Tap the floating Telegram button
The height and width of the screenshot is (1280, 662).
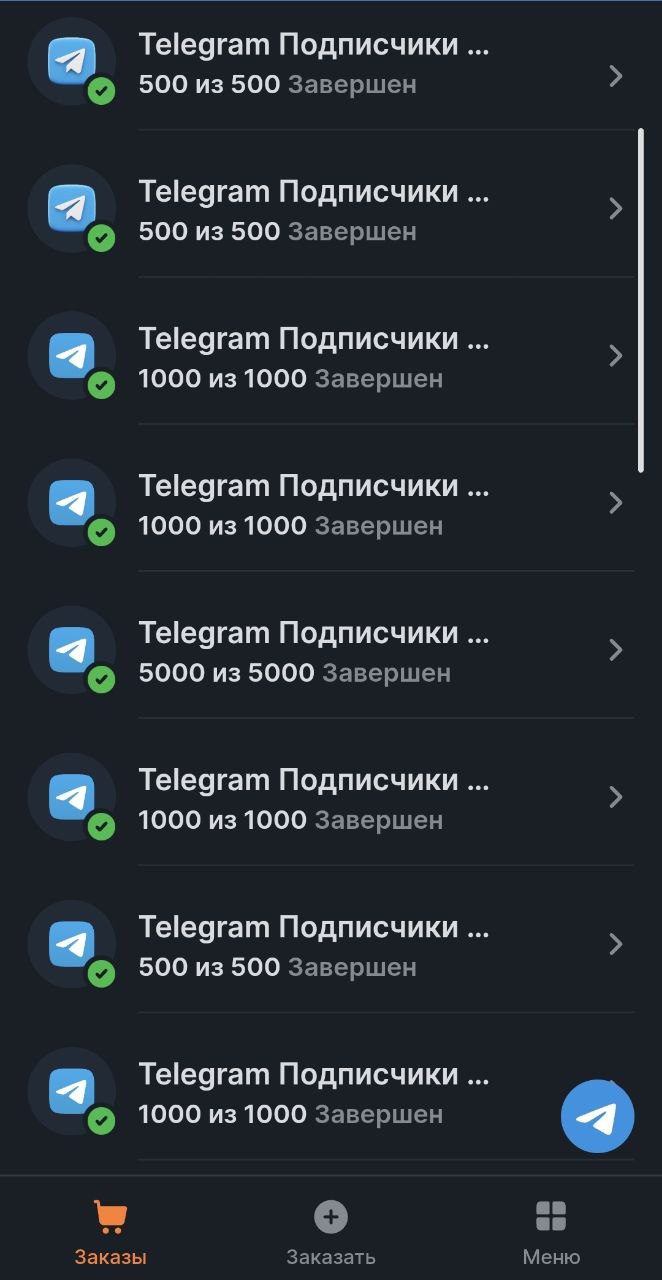[597, 1116]
